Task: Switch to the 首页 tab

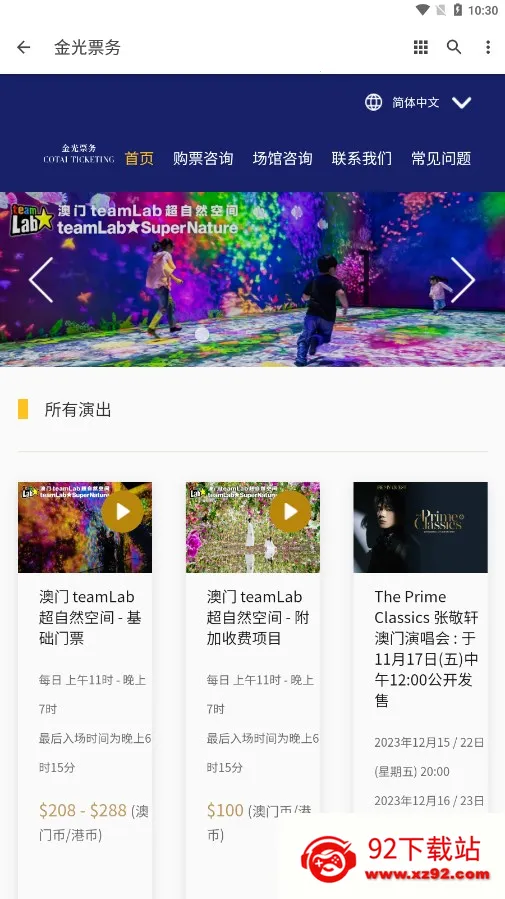Action: (139, 158)
